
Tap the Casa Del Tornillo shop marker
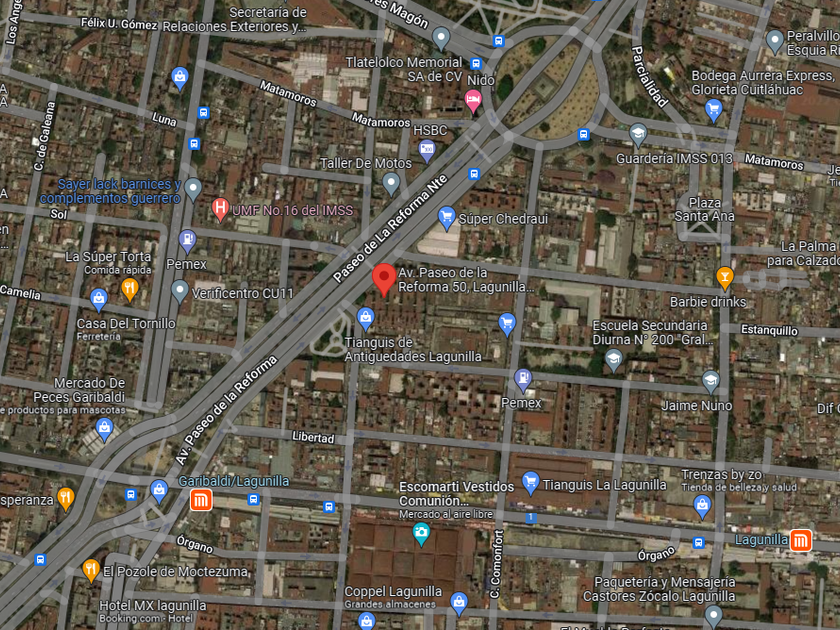tap(99, 299)
